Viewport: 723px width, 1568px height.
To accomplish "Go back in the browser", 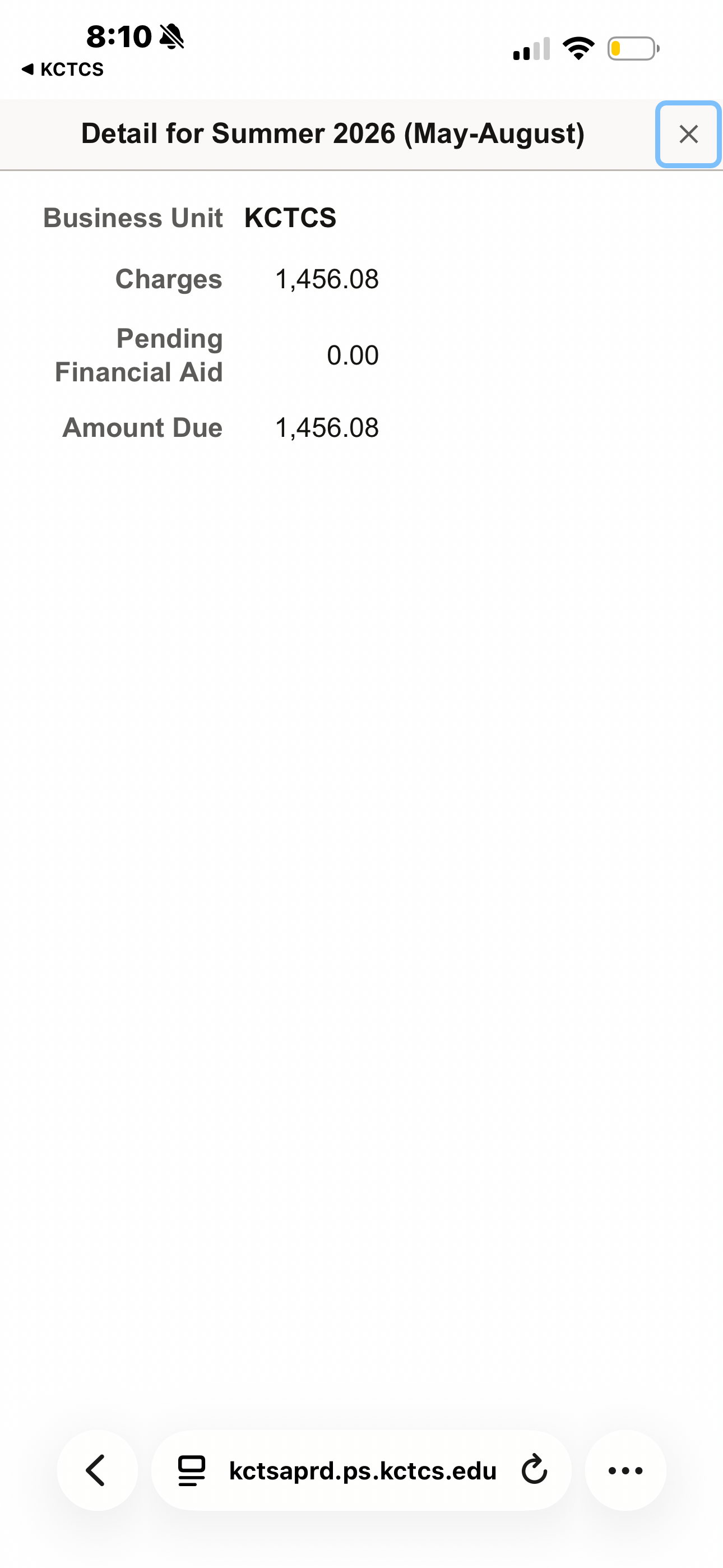I will 97,1470.
